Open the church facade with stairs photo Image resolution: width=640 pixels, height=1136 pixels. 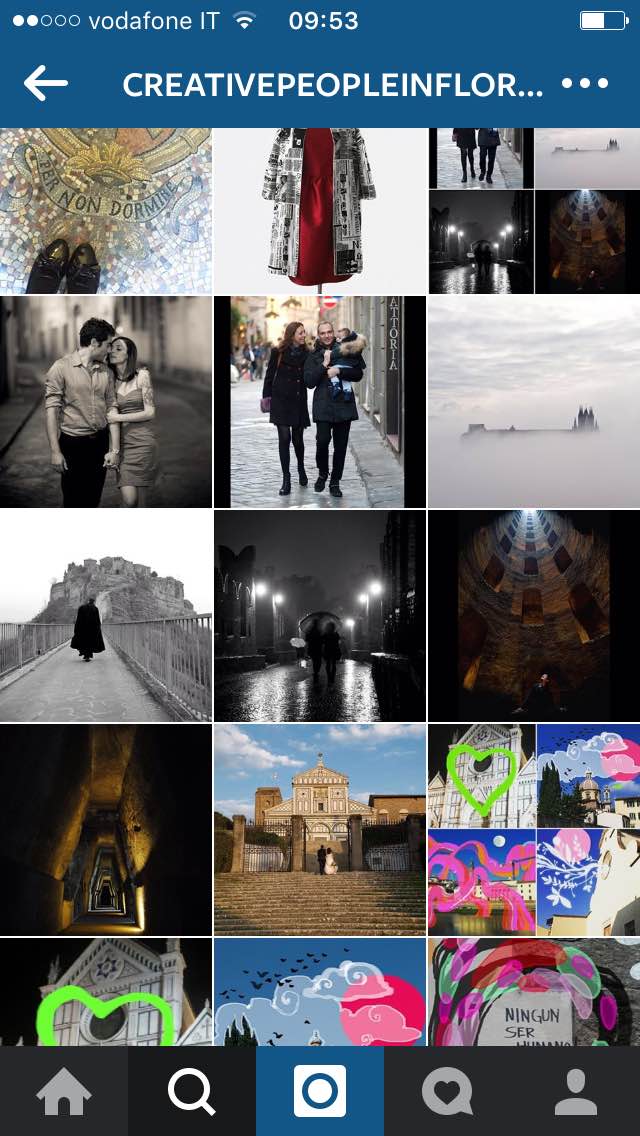(320, 830)
